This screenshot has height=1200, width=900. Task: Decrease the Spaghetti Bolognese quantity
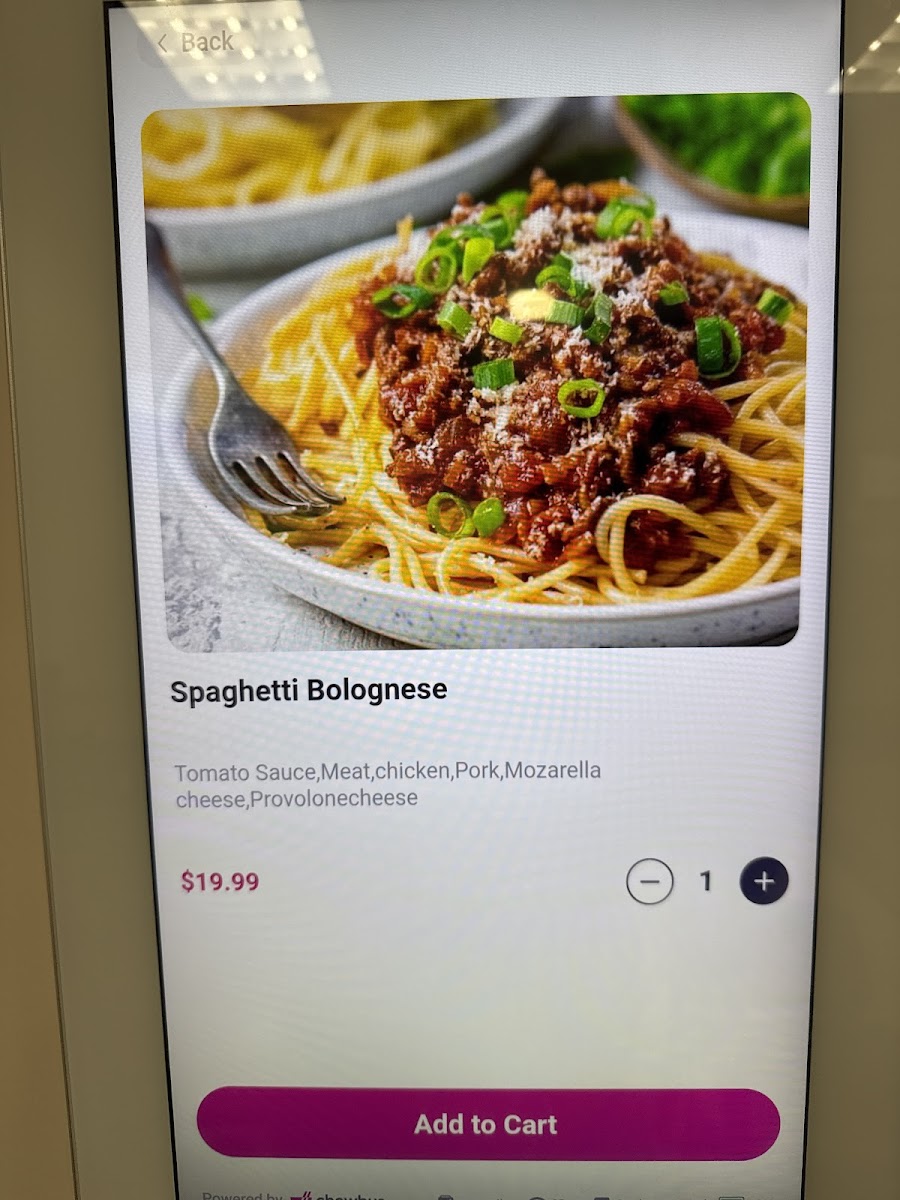pos(650,881)
